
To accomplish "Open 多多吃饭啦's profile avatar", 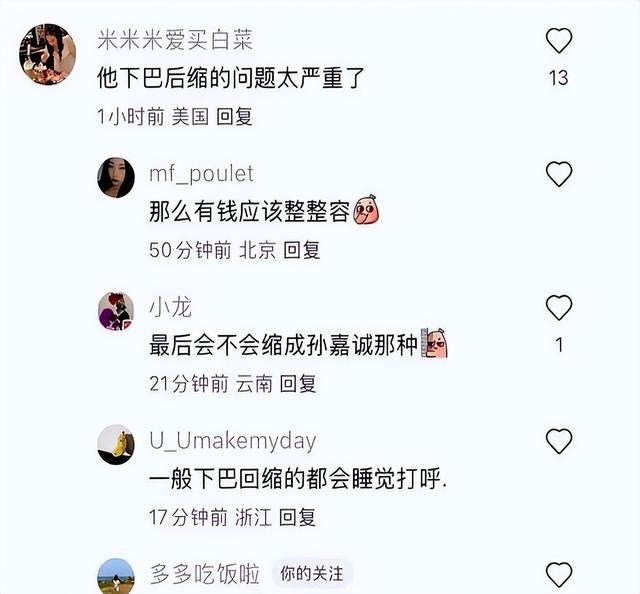I will pyautogui.click(x=116, y=576).
